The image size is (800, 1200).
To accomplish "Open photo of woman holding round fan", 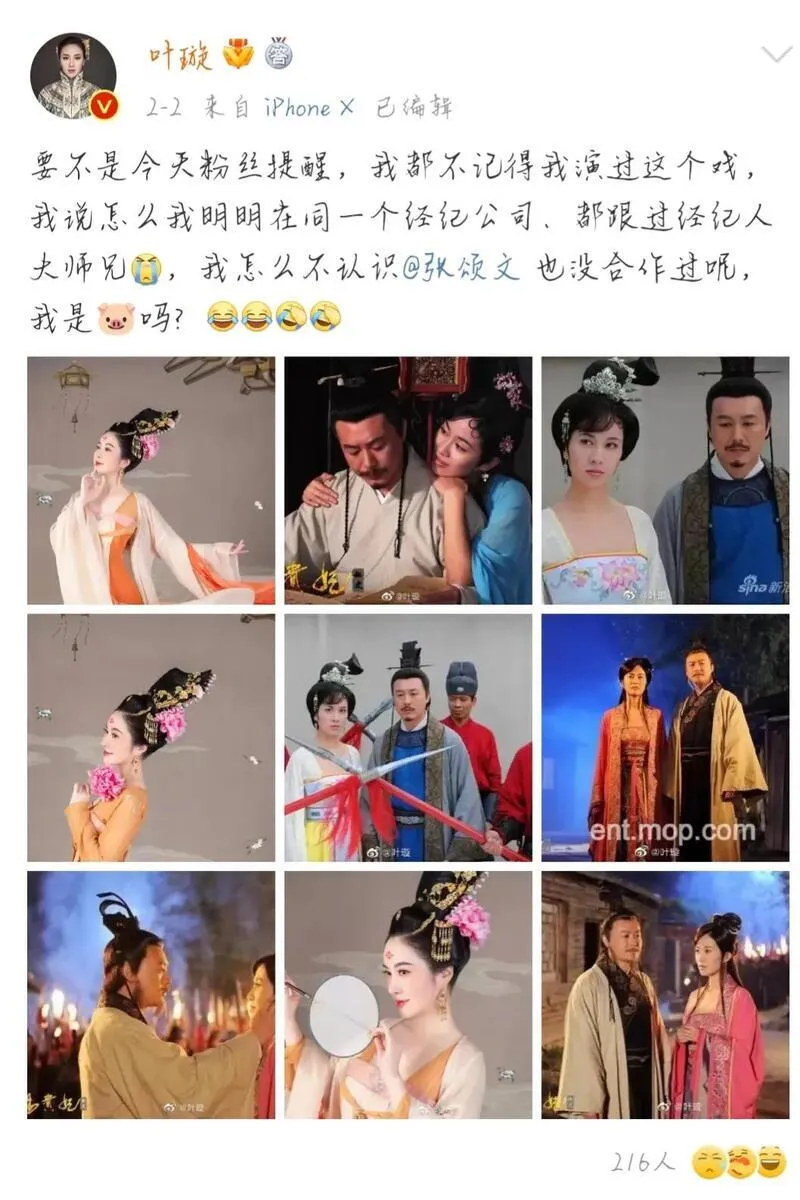I will tap(408, 994).
